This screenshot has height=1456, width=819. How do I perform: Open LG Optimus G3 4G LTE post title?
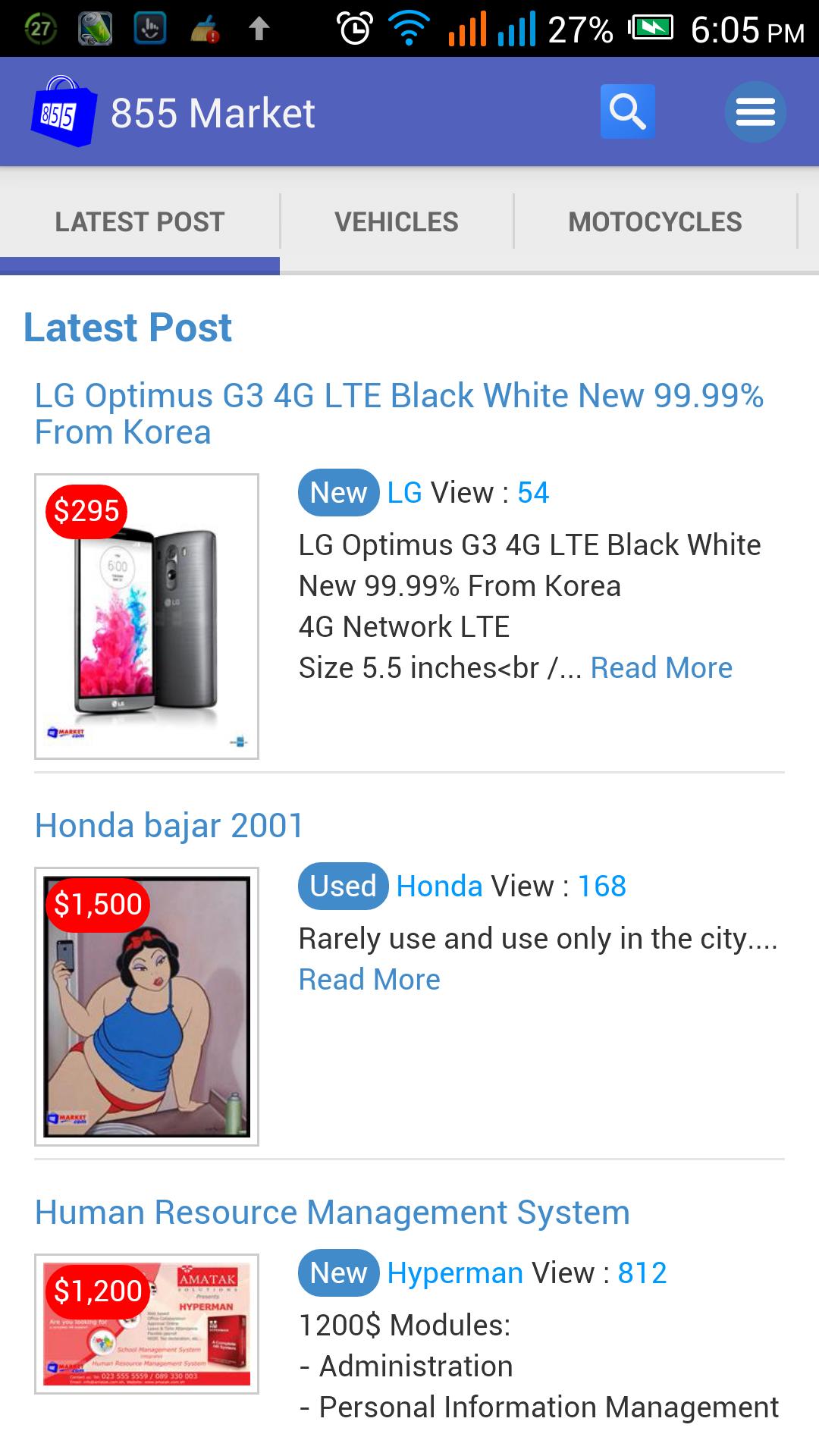pyautogui.click(x=399, y=413)
